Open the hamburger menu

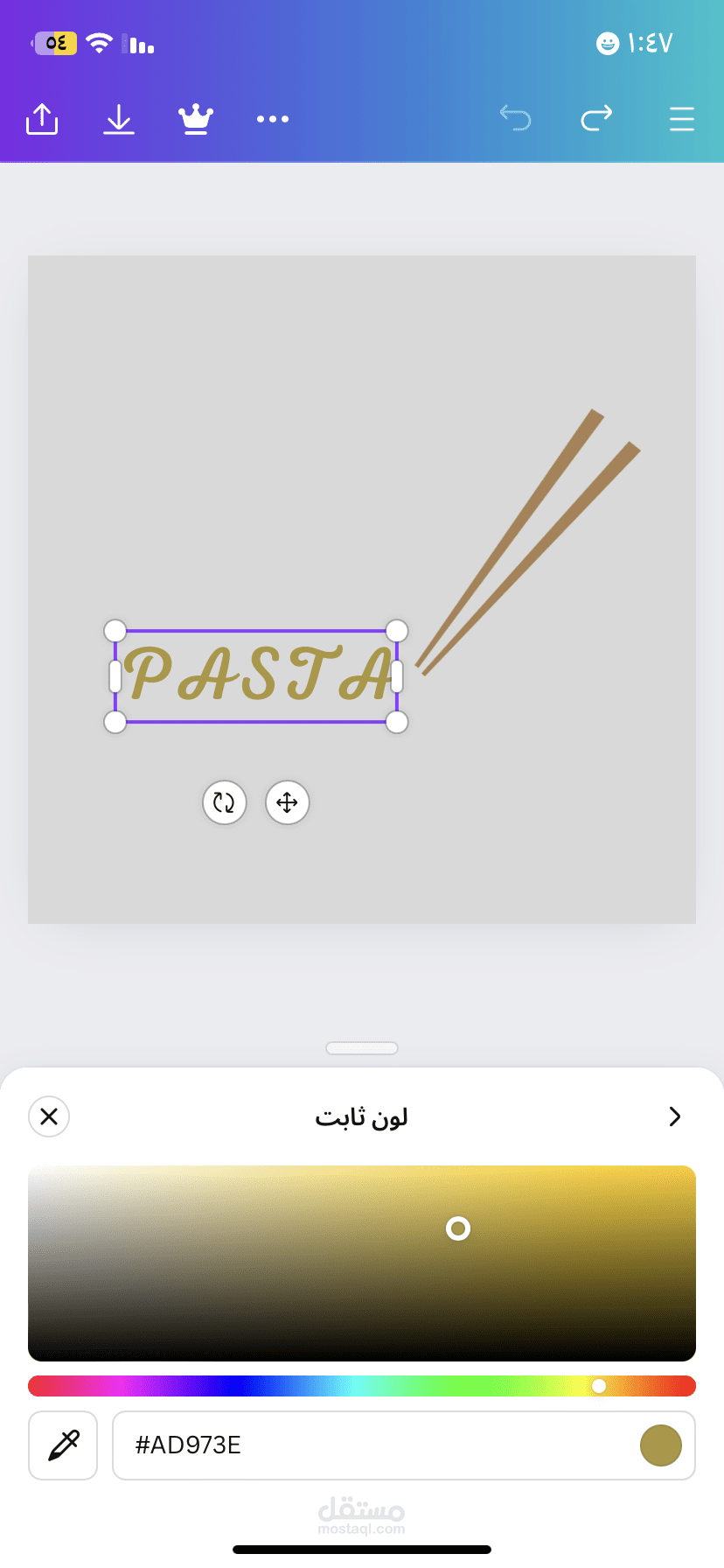[682, 119]
